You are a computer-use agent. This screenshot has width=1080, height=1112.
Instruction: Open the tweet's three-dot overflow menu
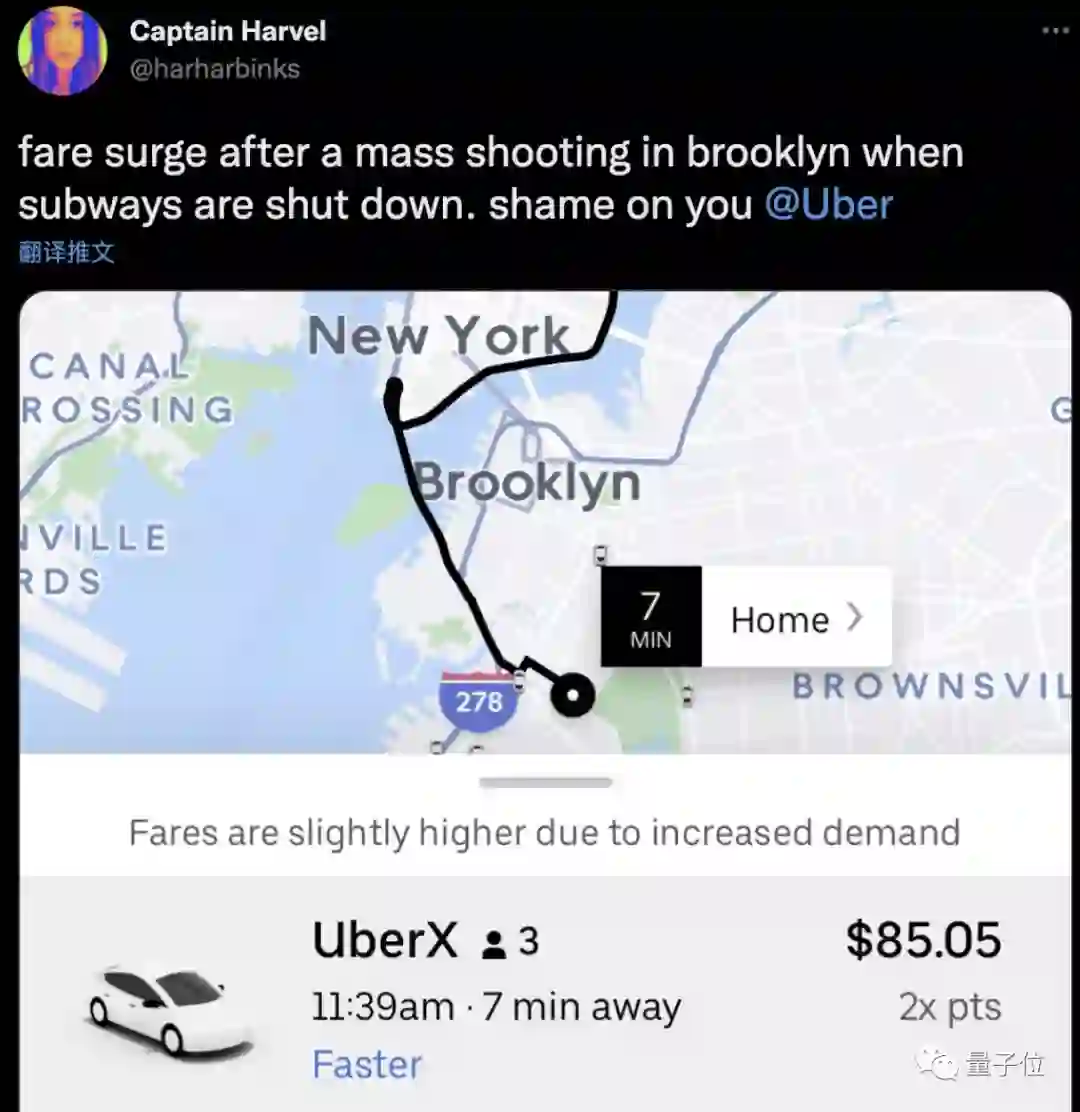[1055, 30]
